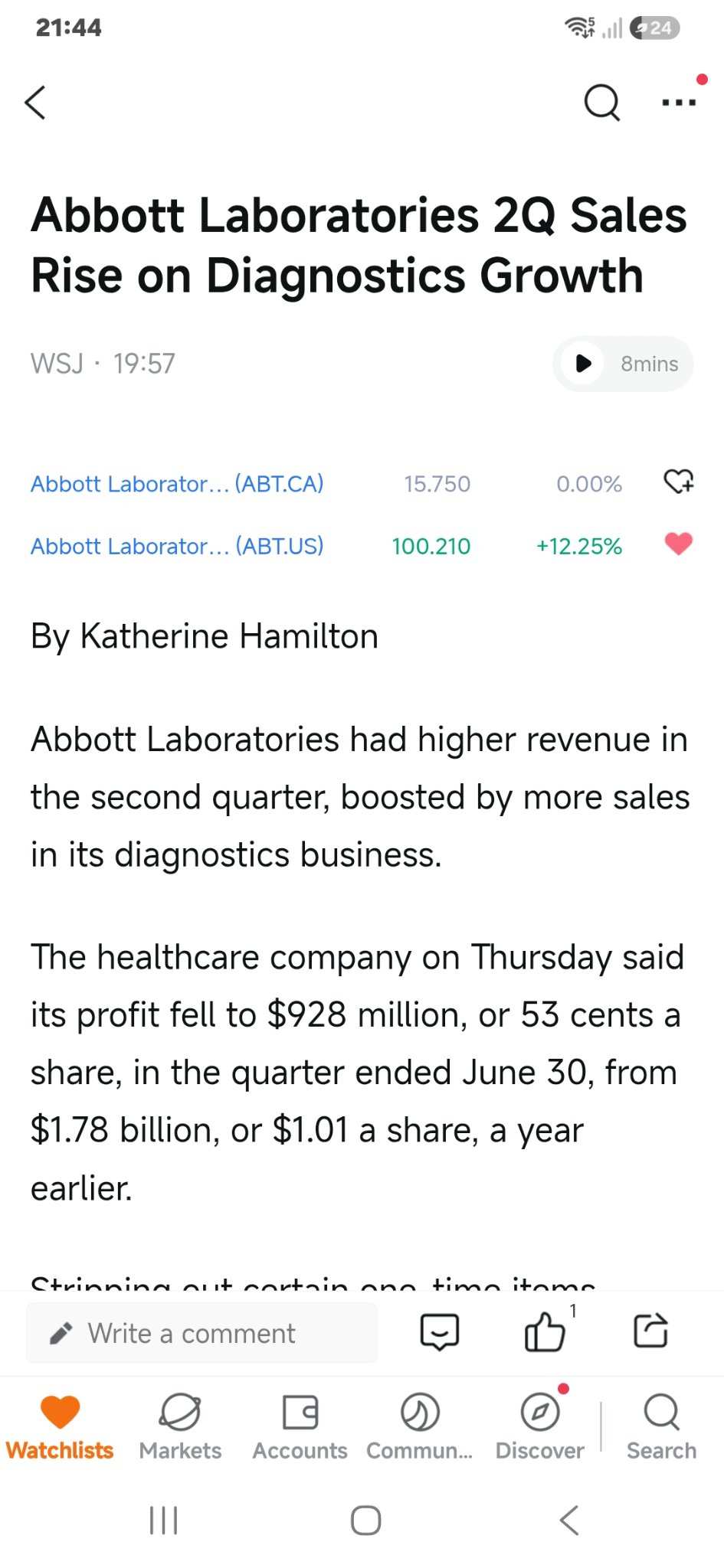Go back using the top-left arrow
The width and height of the screenshot is (724, 1568).
point(35,102)
